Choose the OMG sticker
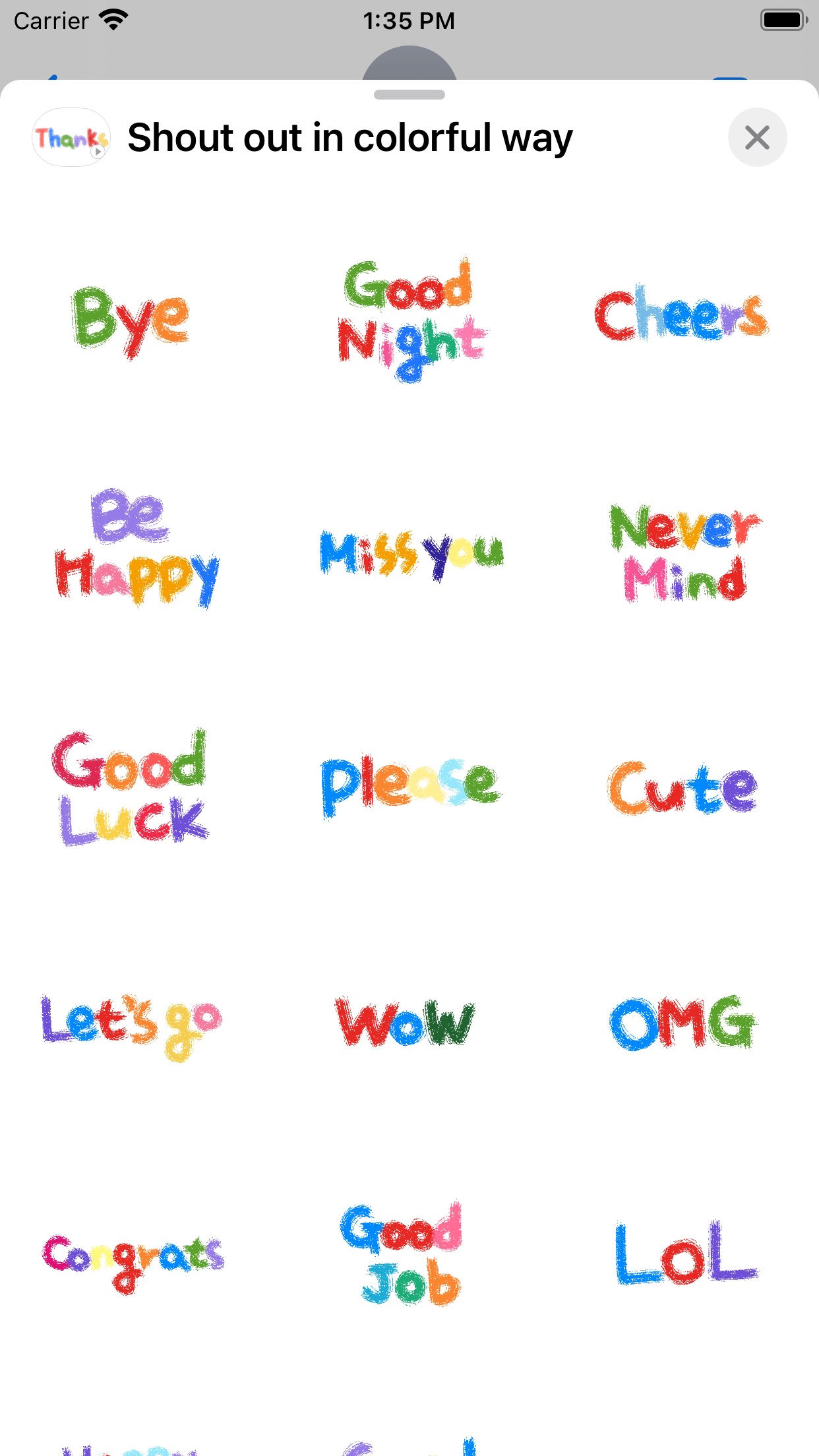The height and width of the screenshot is (1456, 819). [683, 1023]
